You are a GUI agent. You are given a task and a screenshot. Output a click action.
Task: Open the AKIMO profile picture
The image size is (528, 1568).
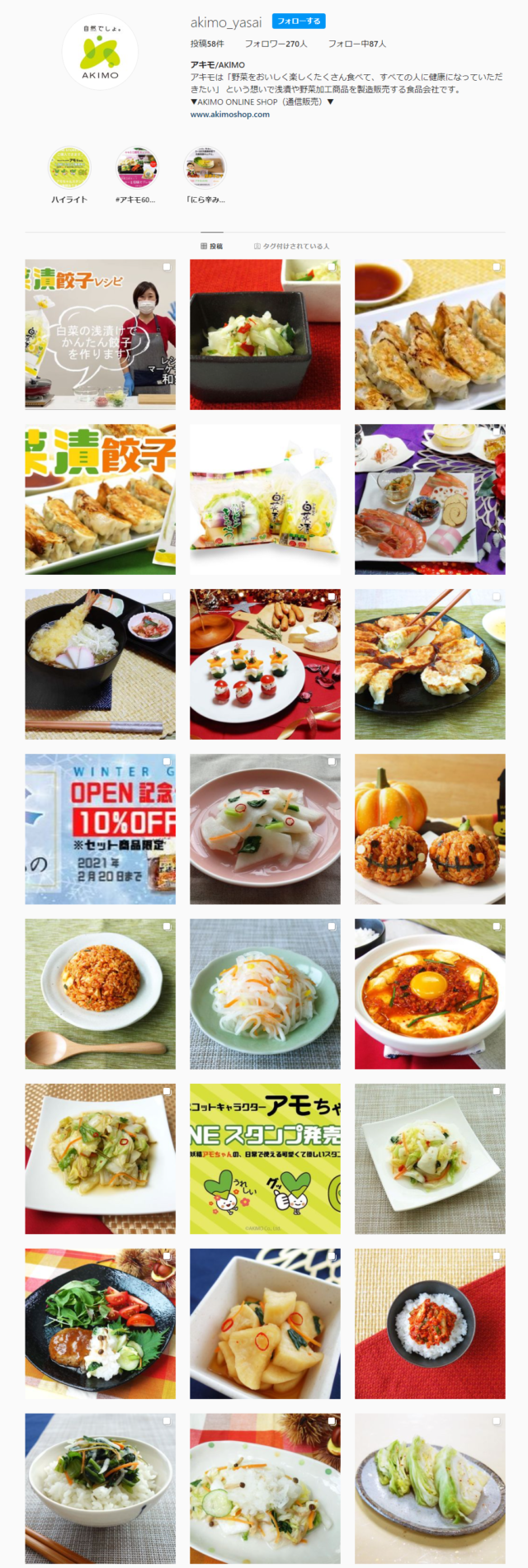coord(100,52)
